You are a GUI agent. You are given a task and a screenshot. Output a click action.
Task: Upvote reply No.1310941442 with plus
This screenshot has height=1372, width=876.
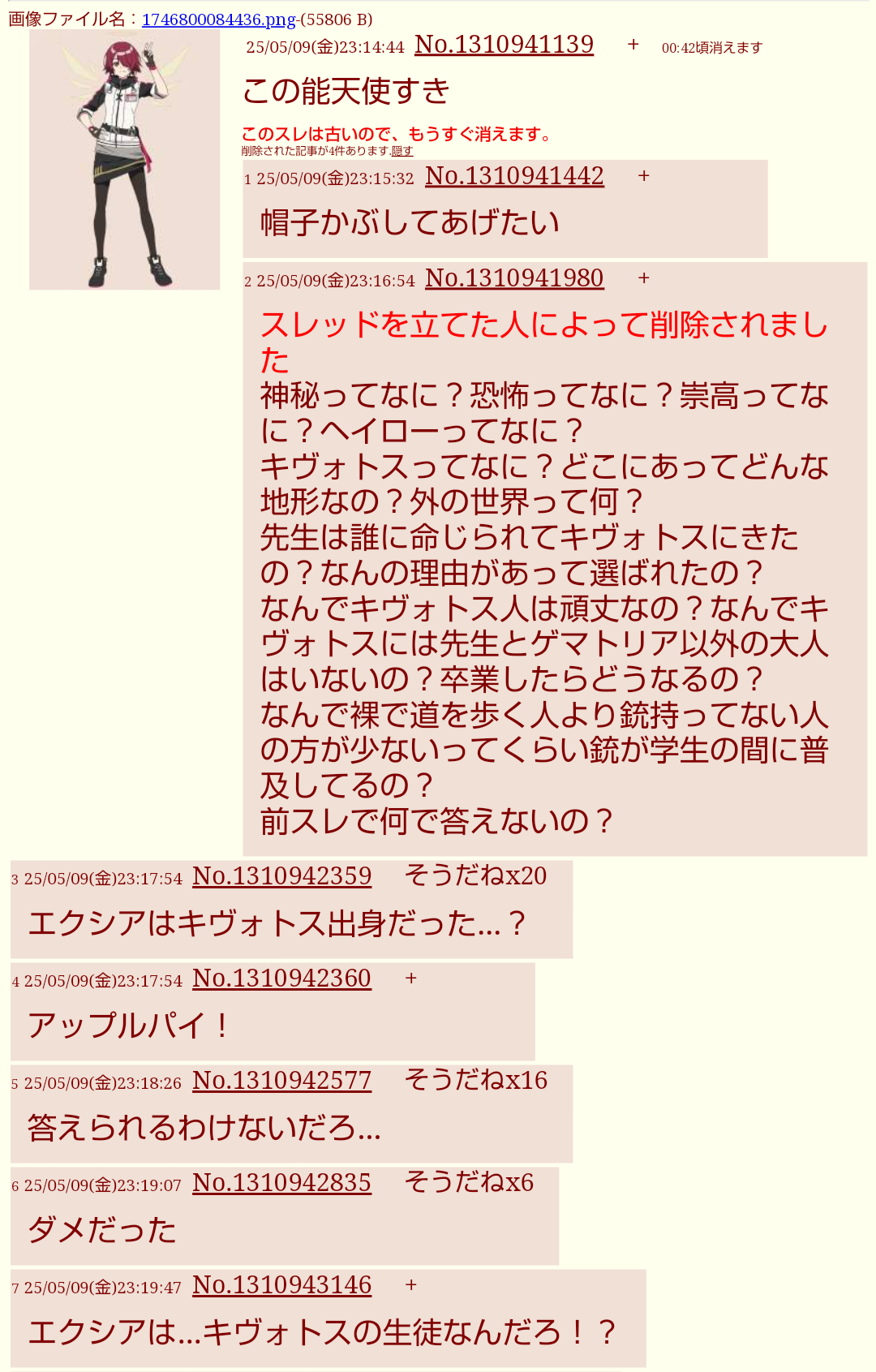(644, 176)
